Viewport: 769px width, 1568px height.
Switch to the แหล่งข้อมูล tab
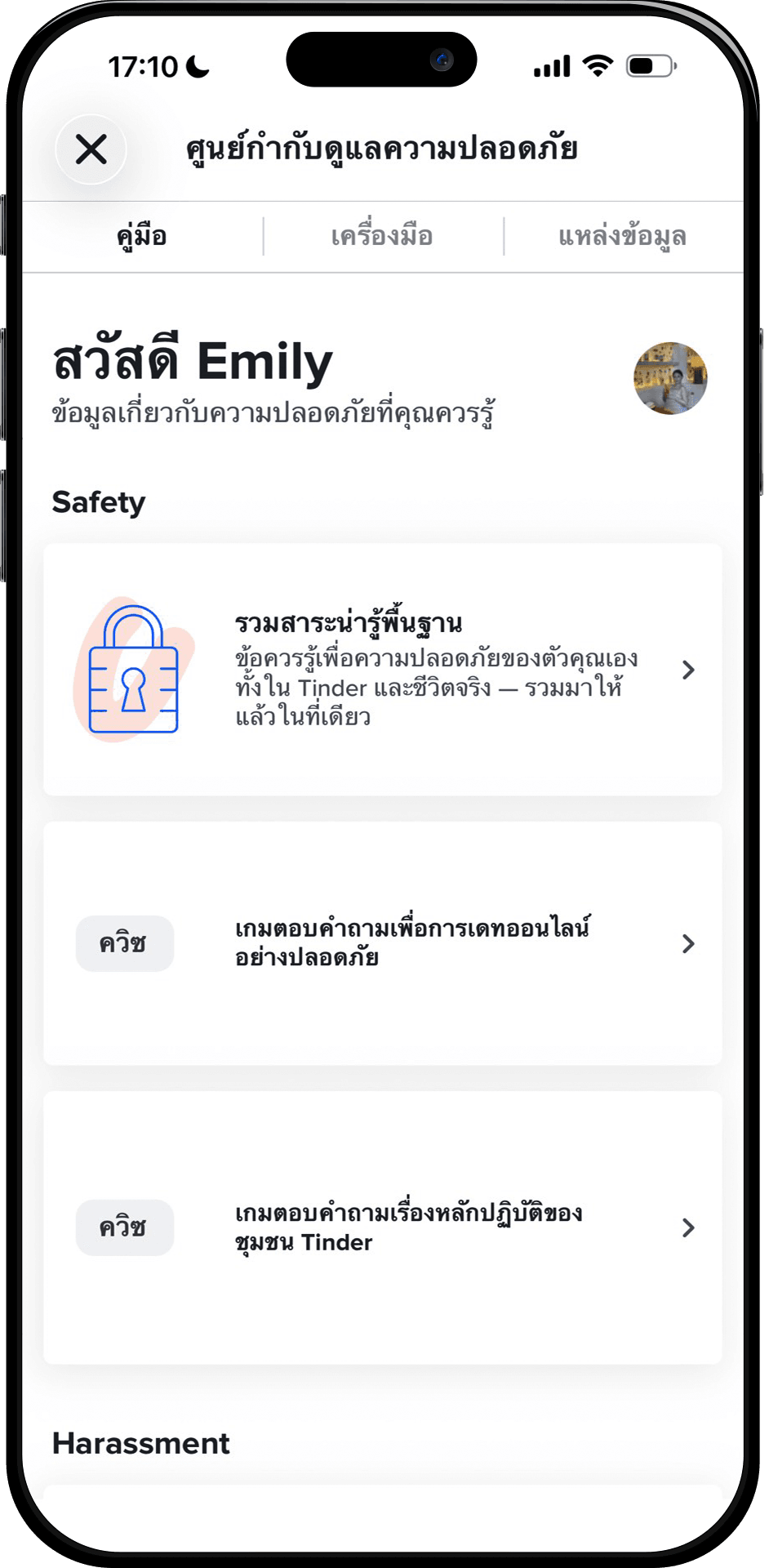[623, 236]
